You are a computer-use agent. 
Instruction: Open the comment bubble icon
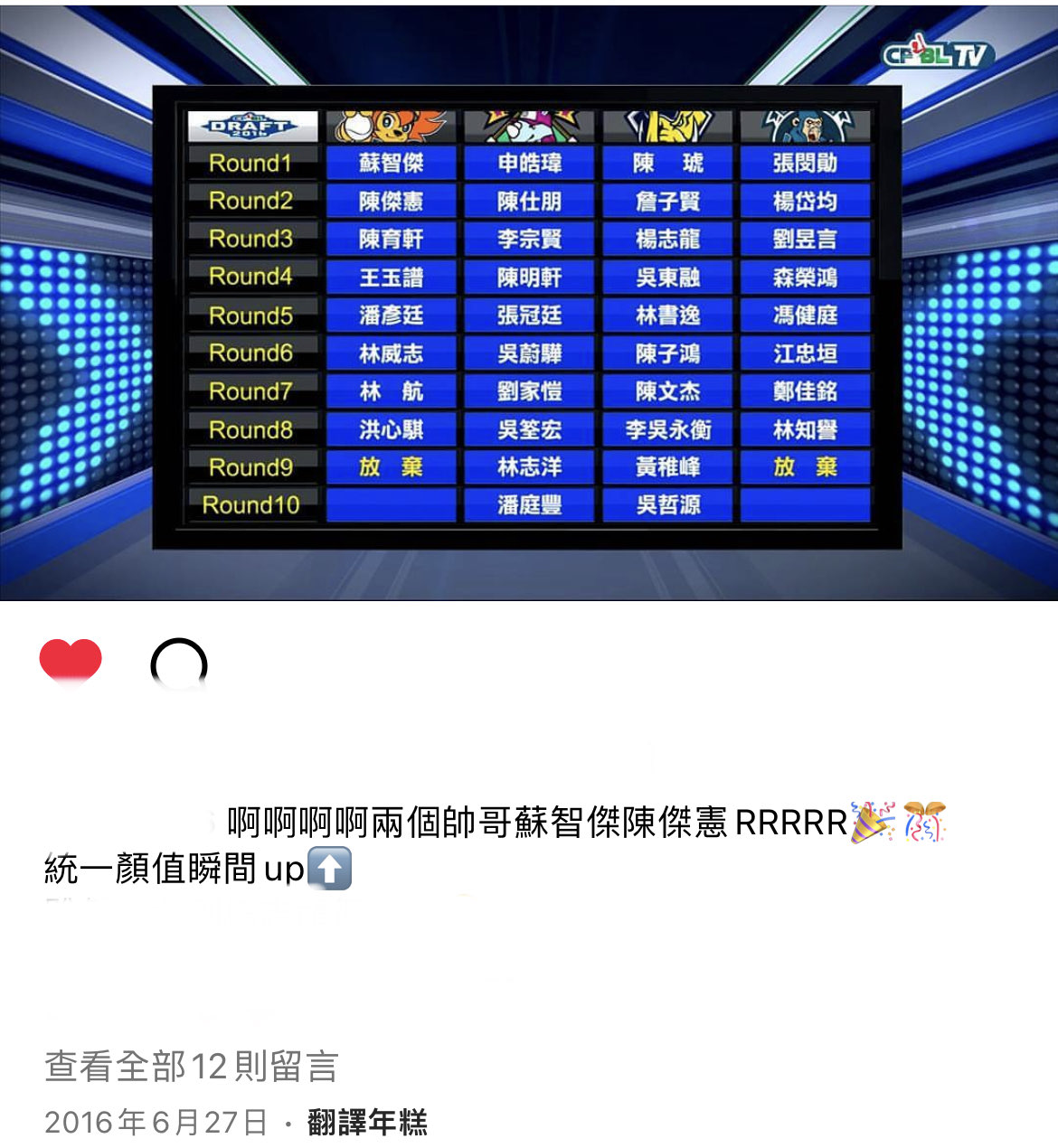[x=179, y=666]
